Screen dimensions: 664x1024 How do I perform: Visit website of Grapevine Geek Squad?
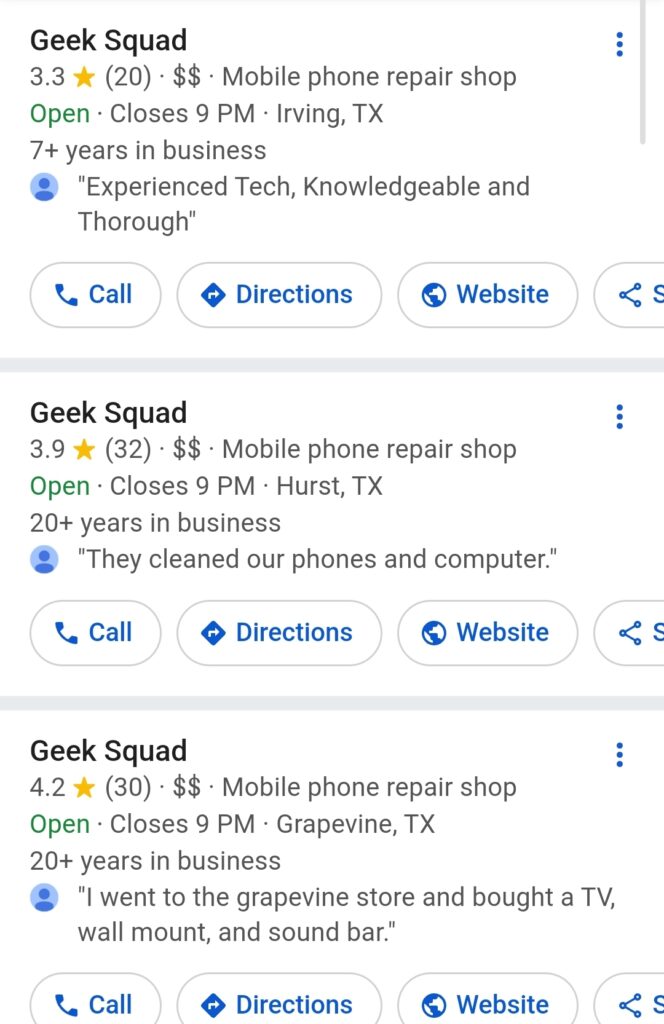point(487,1003)
